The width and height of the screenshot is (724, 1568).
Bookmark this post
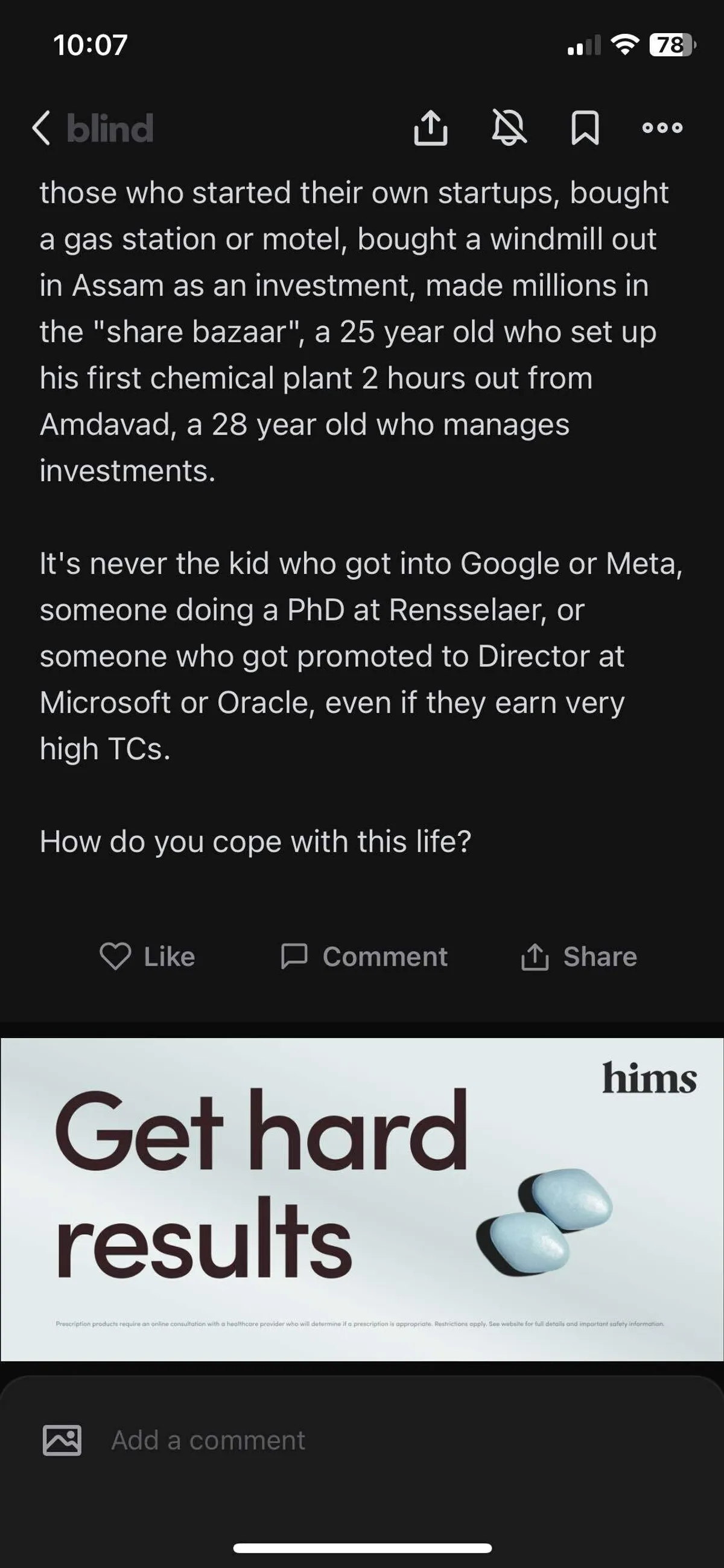[x=585, y=128]
